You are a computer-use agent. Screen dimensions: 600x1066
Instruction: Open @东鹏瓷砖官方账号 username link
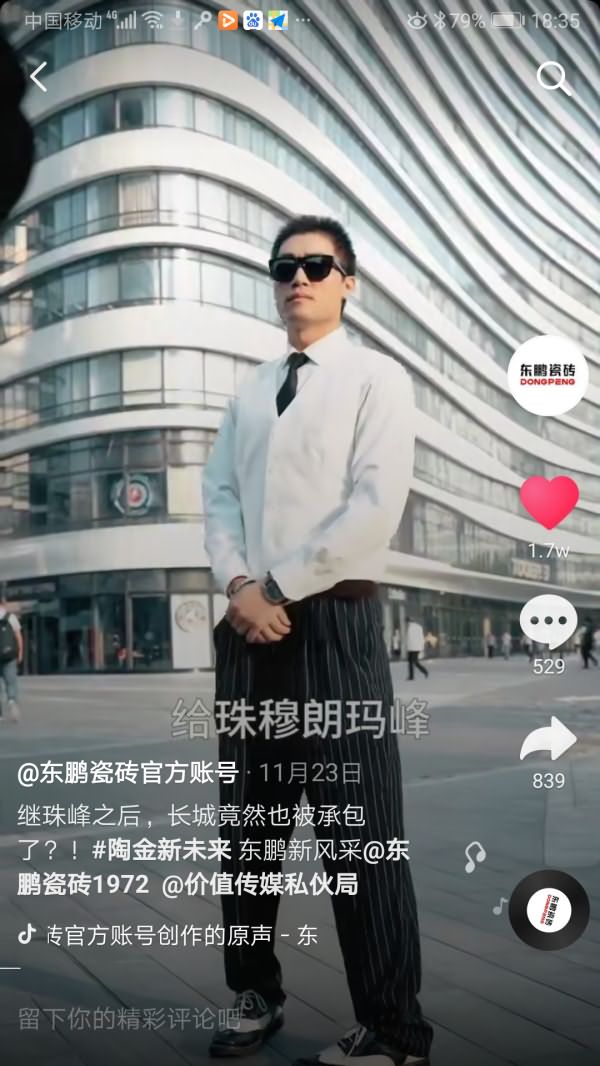(x=128, y=772)
